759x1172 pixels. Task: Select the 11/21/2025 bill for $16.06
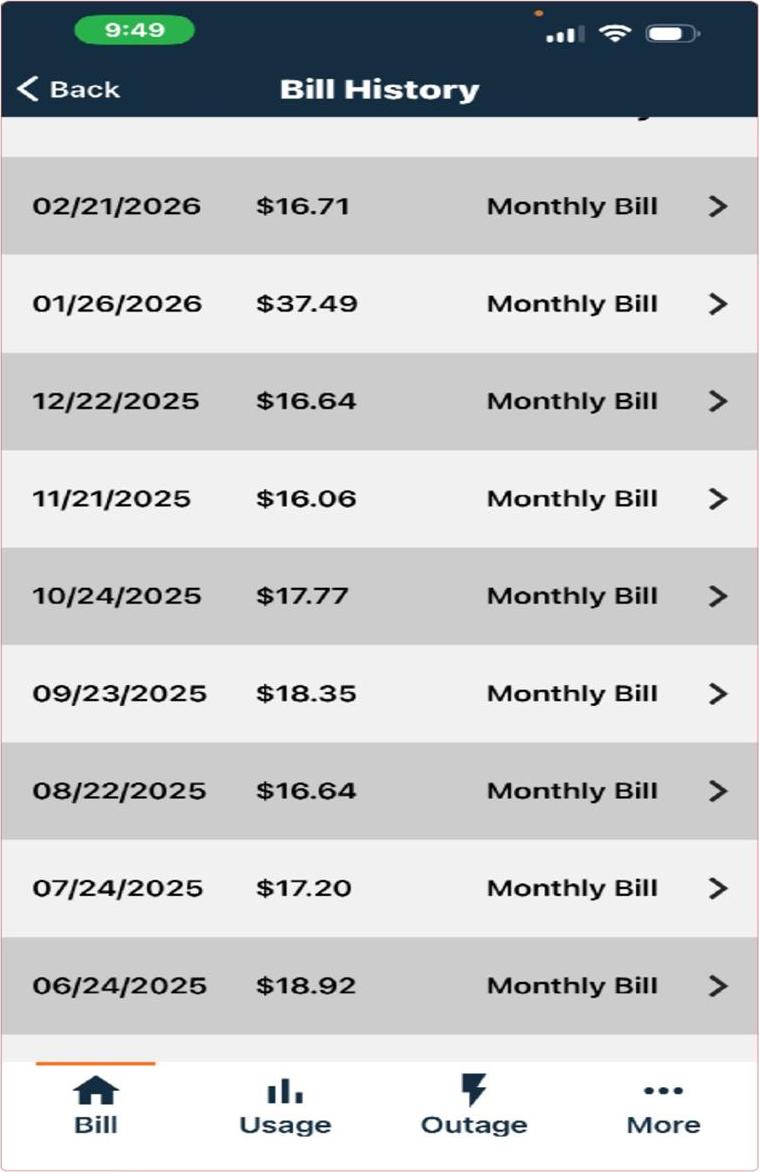tap(379, 499)
